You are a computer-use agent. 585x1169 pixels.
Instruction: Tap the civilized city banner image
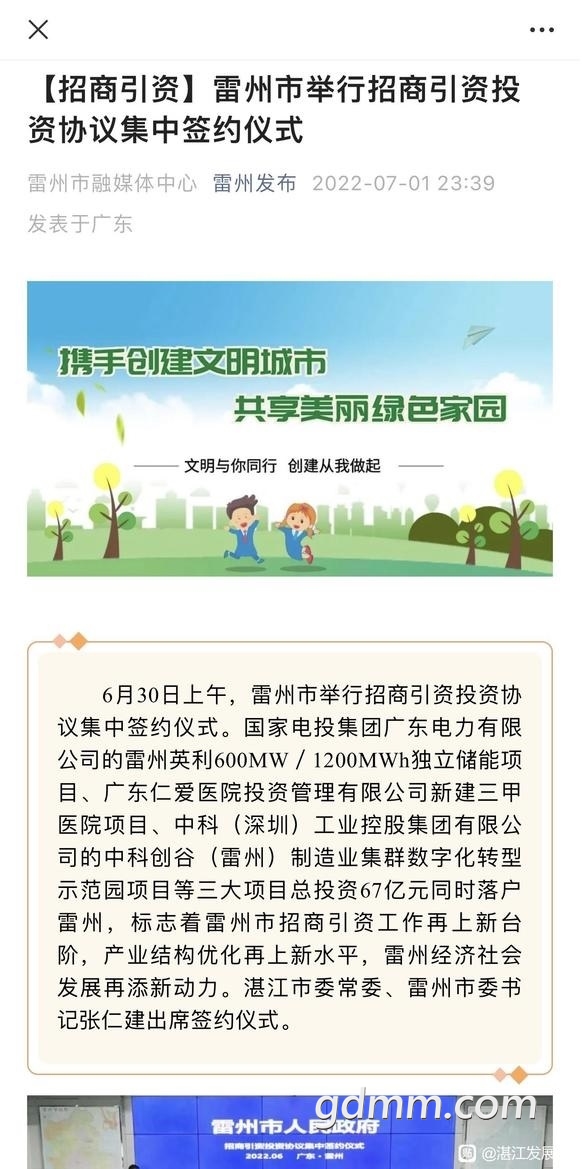coord(290,429)
